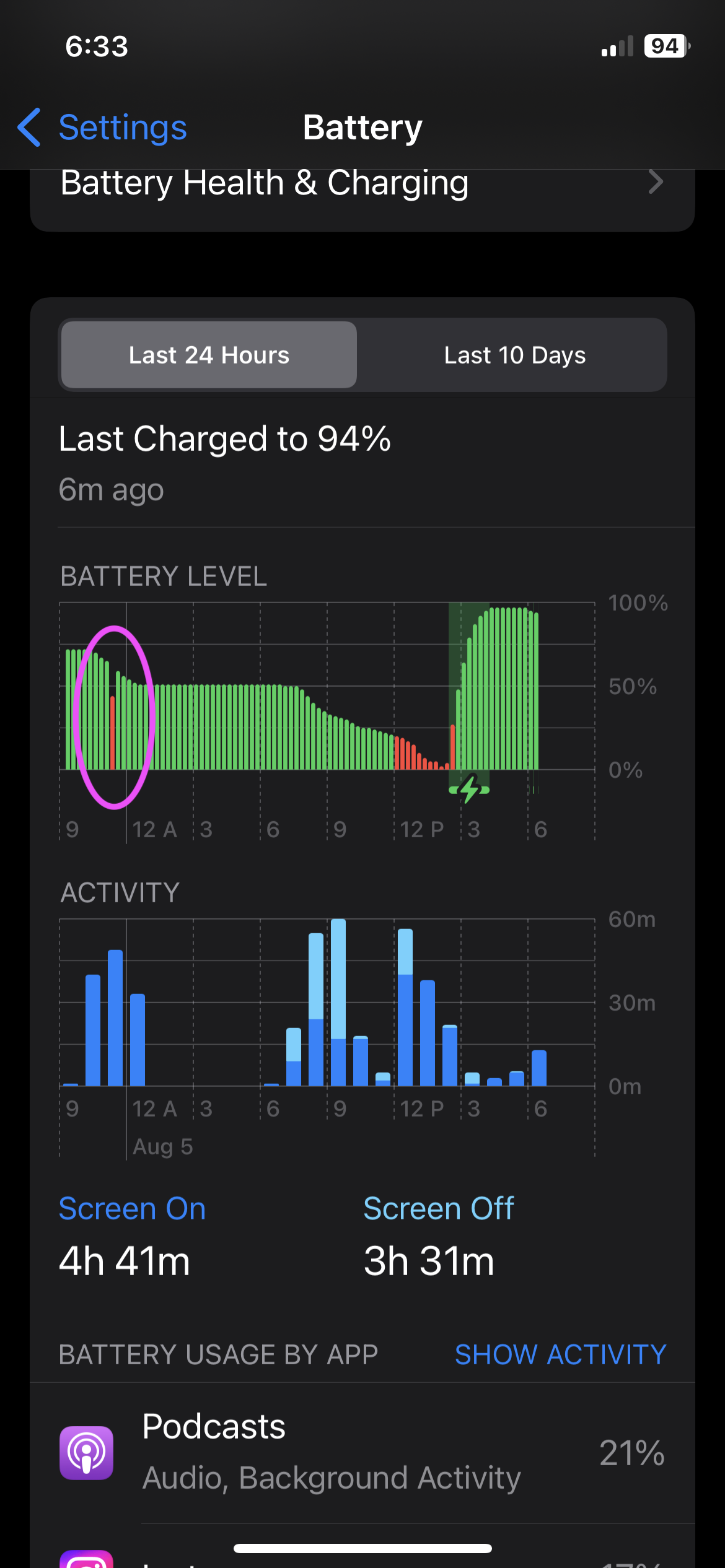The image size is (725, 1568).
Task: Switch to Last 10 Days view
Action: [514, 355]
